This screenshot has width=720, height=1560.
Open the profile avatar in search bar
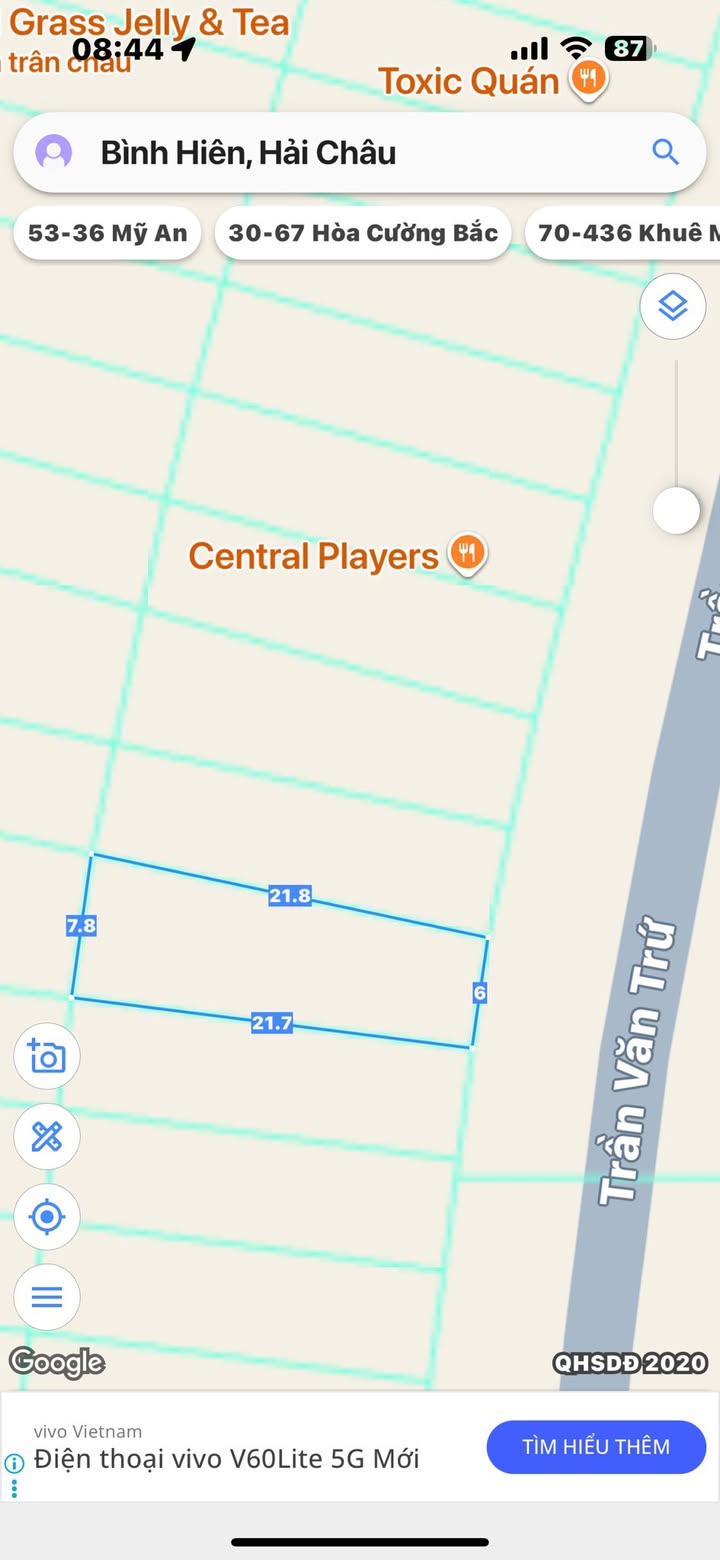54,153
